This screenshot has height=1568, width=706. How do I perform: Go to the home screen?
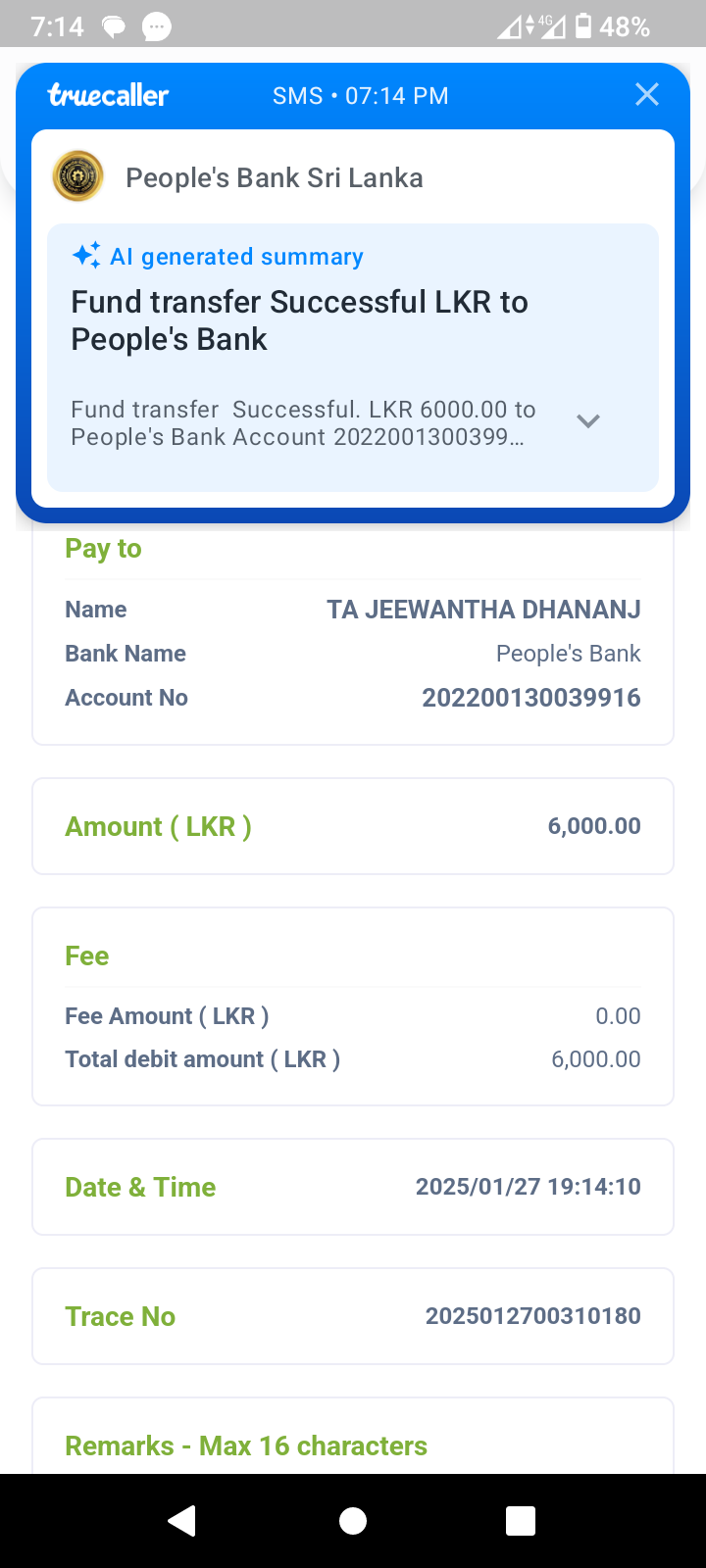pos(353,1520)
